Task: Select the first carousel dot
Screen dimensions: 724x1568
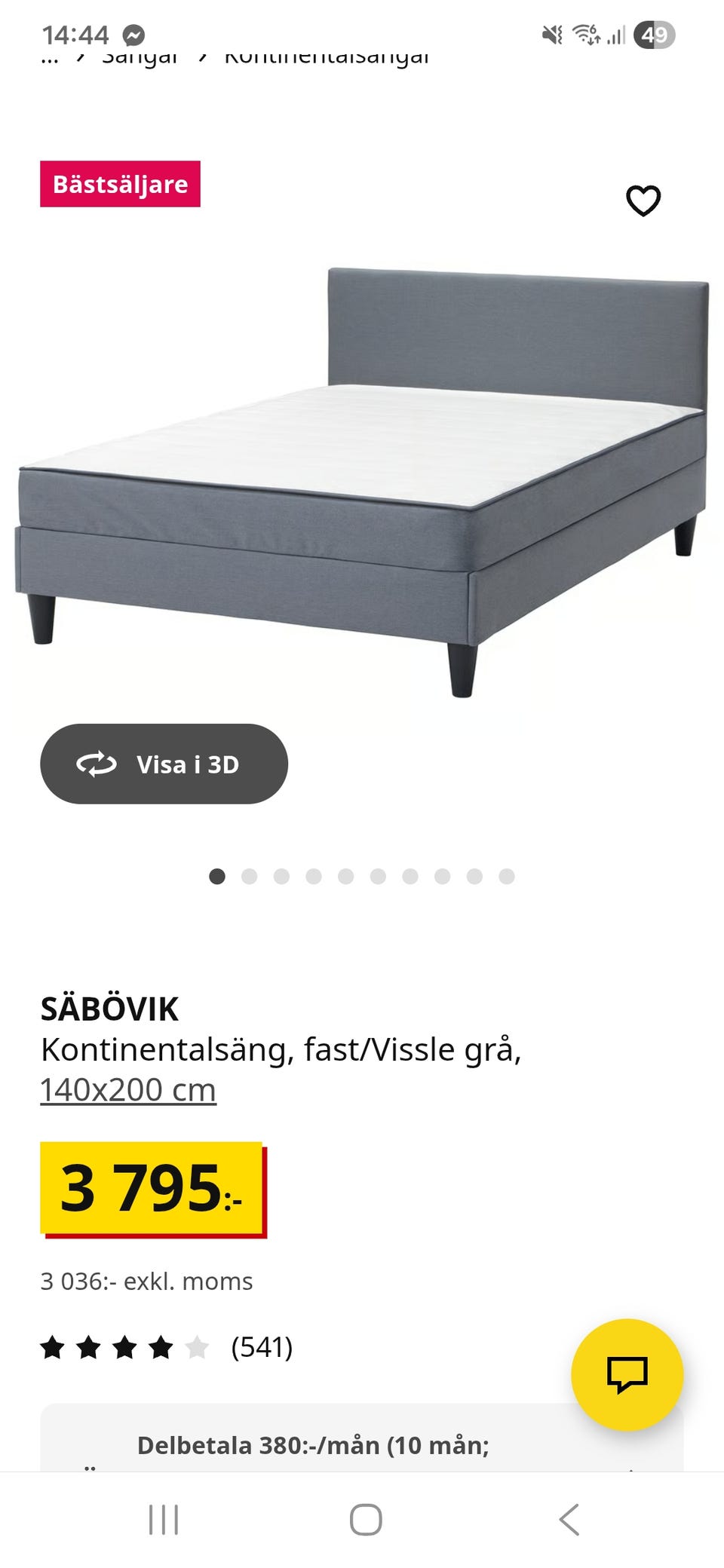Action: tap(218, 877)
